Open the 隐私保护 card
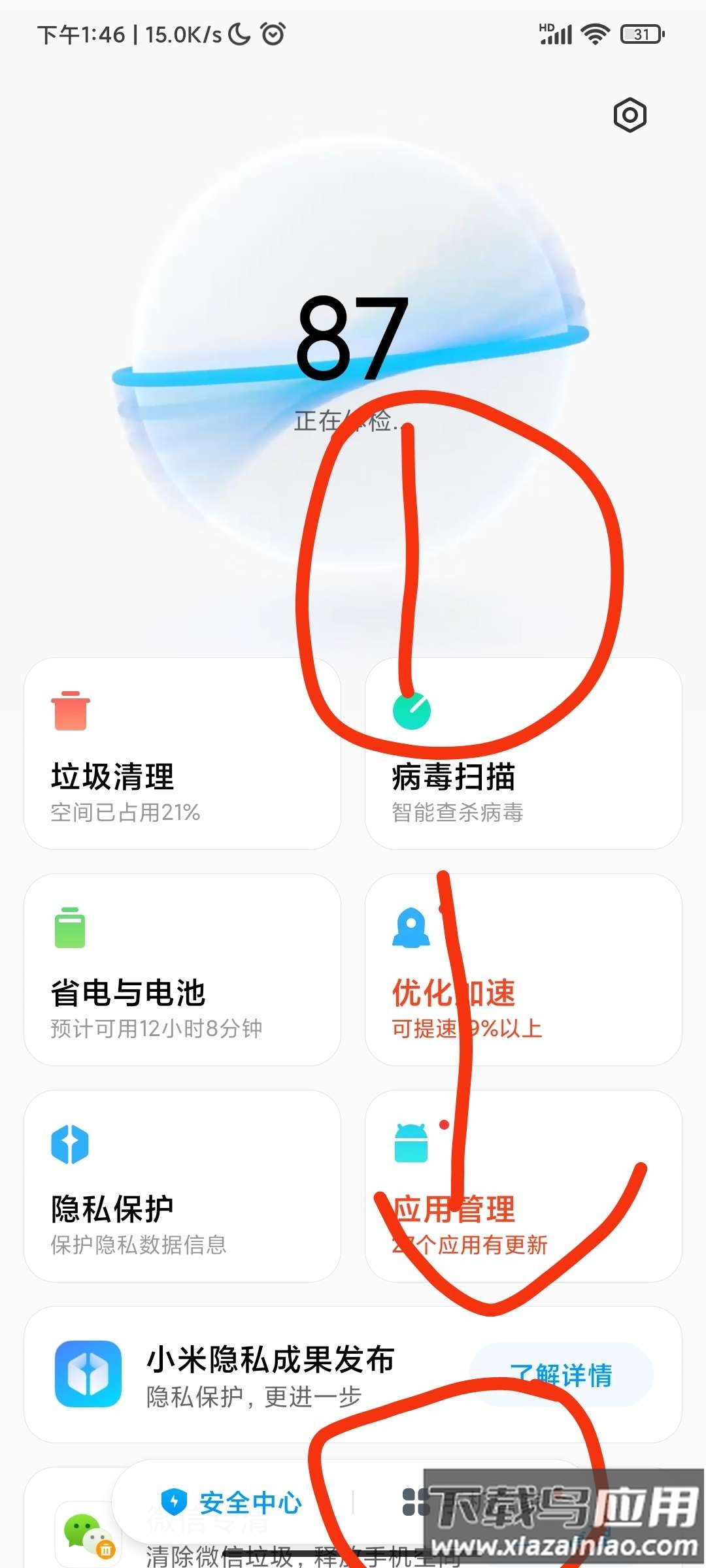706x1568 pixels. click(x=182, y=1186)
